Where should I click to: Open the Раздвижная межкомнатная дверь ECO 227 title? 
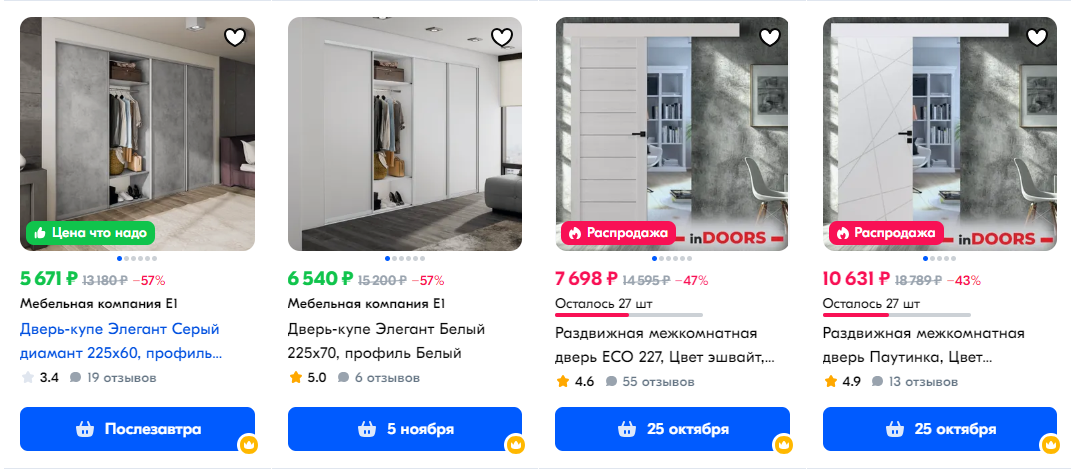663,344
